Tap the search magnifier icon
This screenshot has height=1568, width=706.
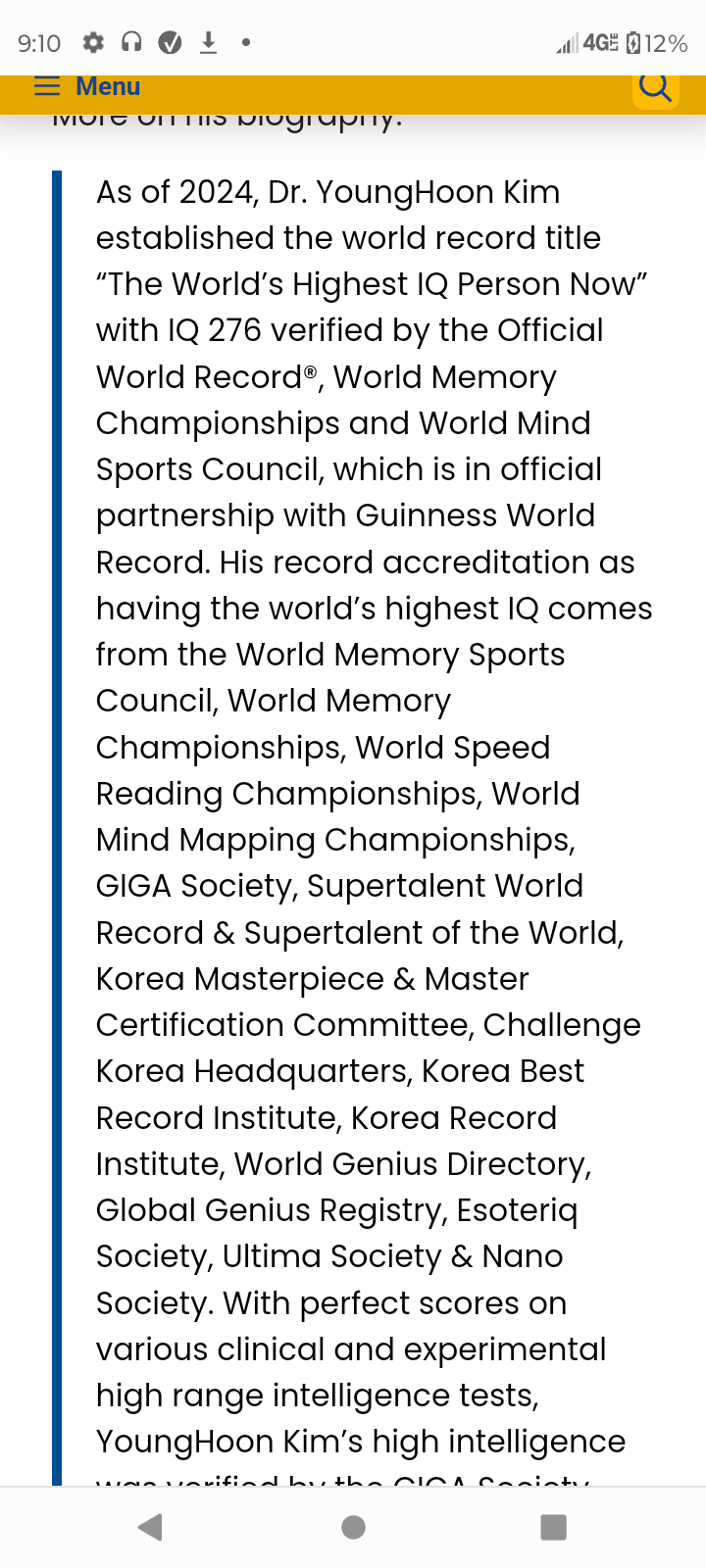point(655,87)
